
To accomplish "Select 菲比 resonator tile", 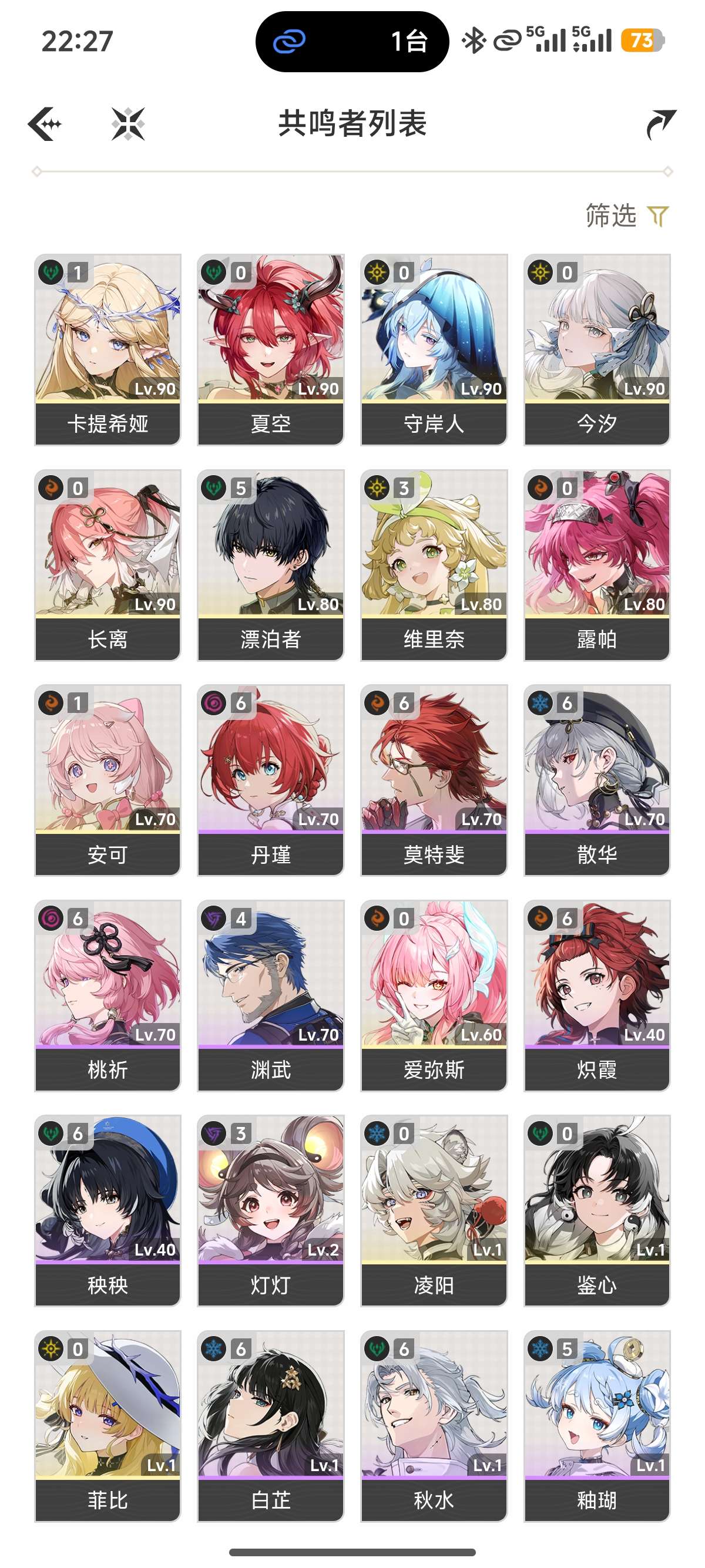I will pyautogui.click(x=108, y=1425).
